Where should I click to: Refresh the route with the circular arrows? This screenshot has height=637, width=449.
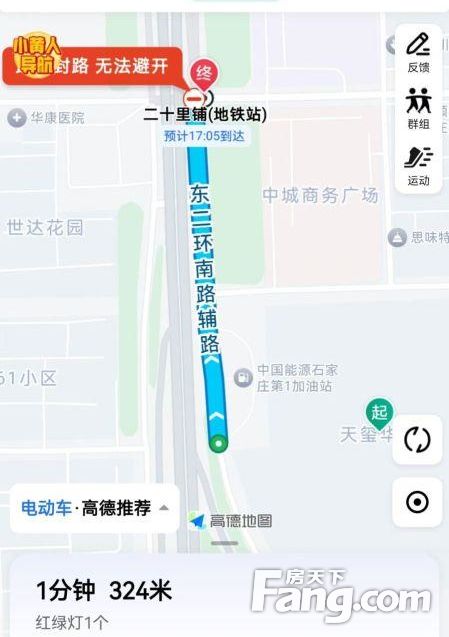(x=417, y=440)
